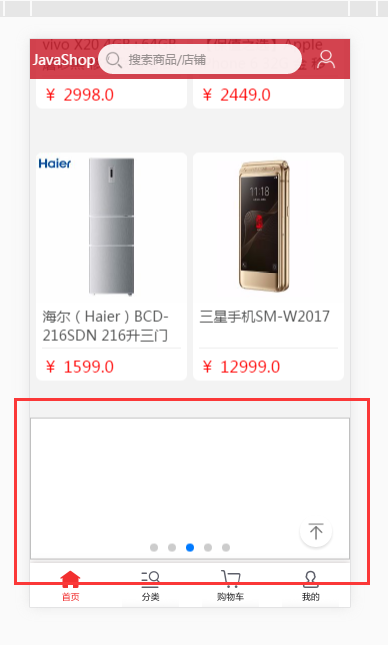This screenshot has height=645, width=388.
Task: Open the Haier BCD-216SDN refrigerator product card
Action: point(112,267)
